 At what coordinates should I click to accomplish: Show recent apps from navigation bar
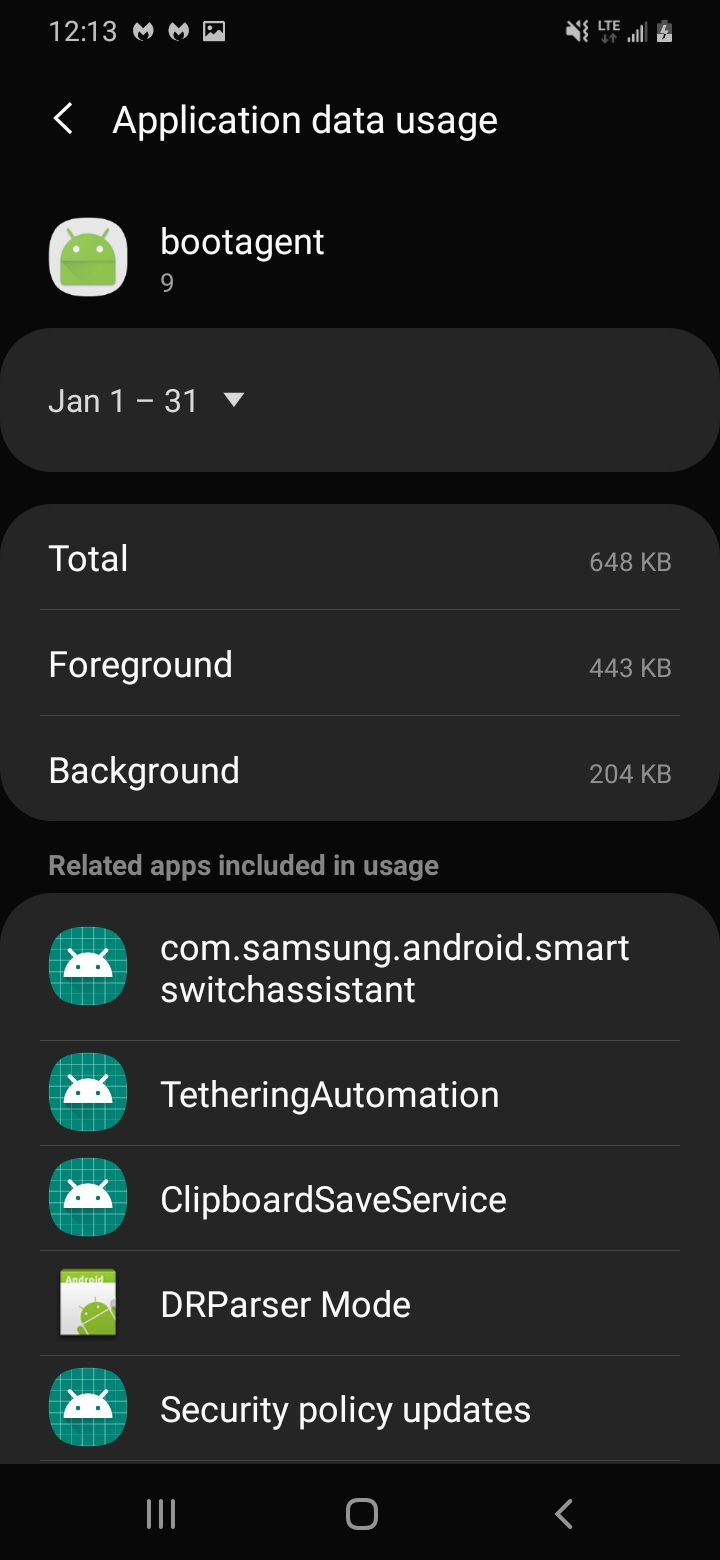tap(160, 1514)
